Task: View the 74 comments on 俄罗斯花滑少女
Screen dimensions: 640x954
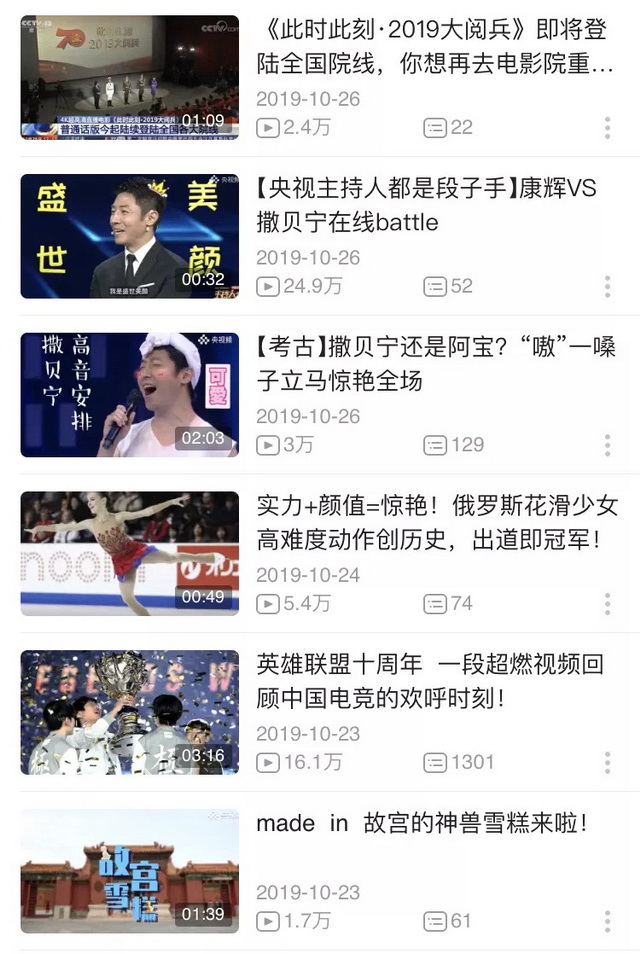Action: 448,603
